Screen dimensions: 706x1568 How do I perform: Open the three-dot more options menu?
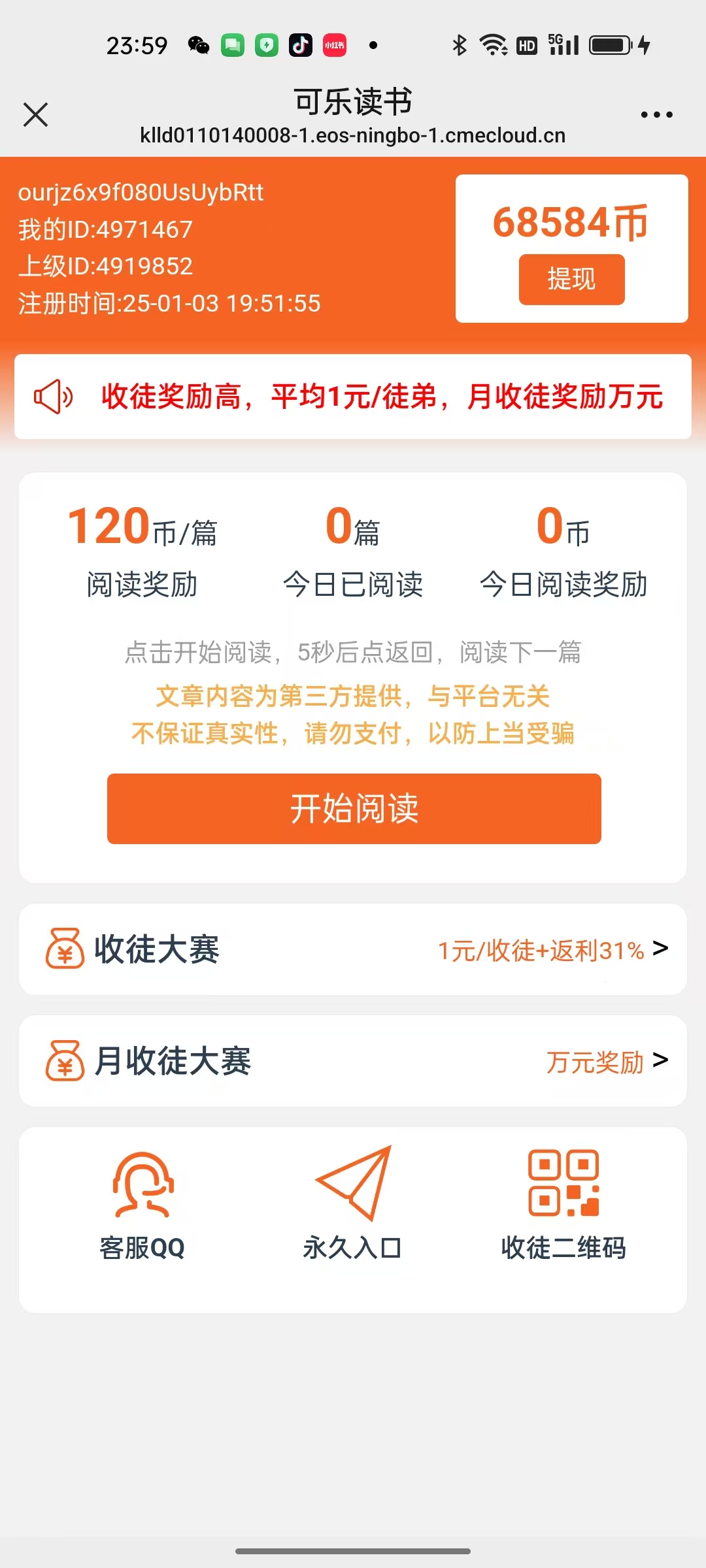point(656,114)
